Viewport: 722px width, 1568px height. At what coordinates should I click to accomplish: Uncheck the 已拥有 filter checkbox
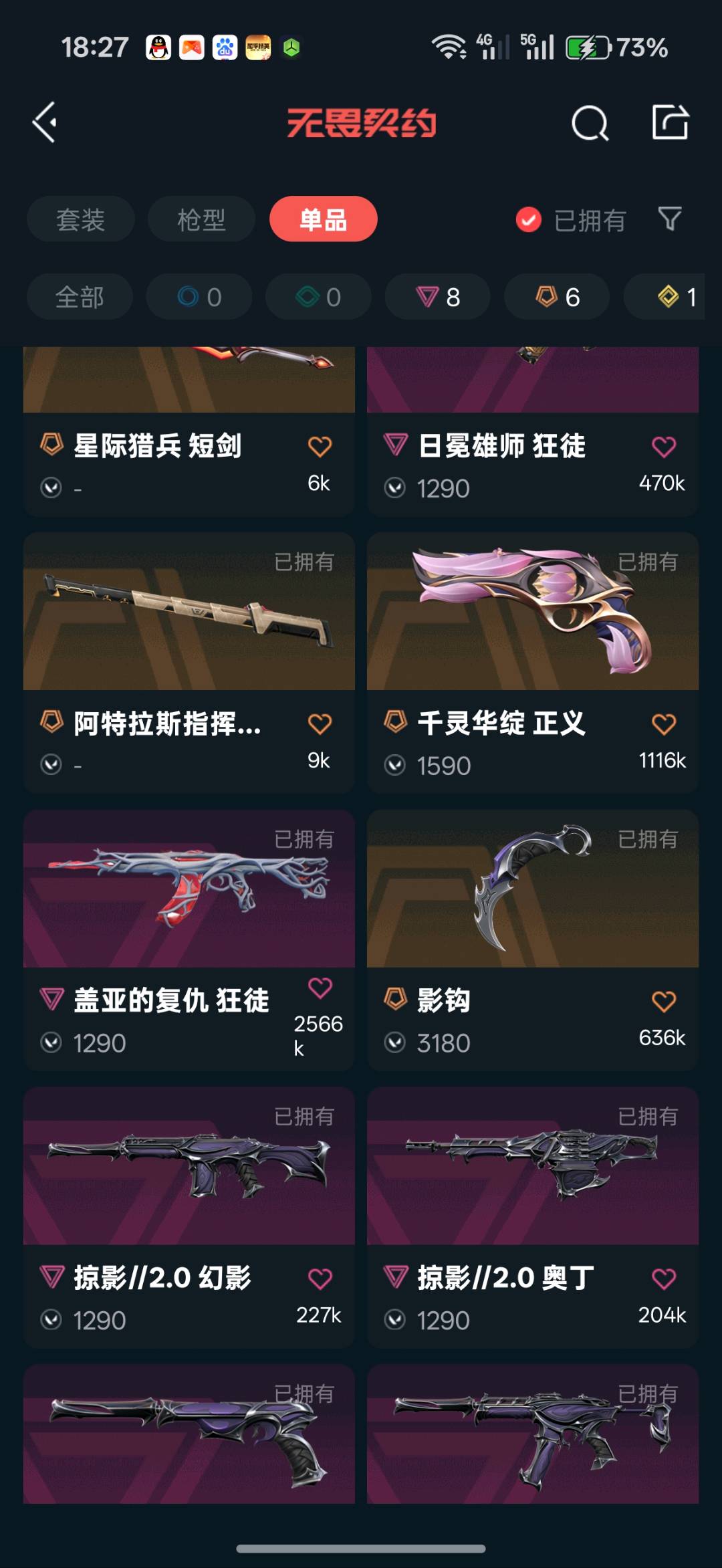(x=528, y=219)
